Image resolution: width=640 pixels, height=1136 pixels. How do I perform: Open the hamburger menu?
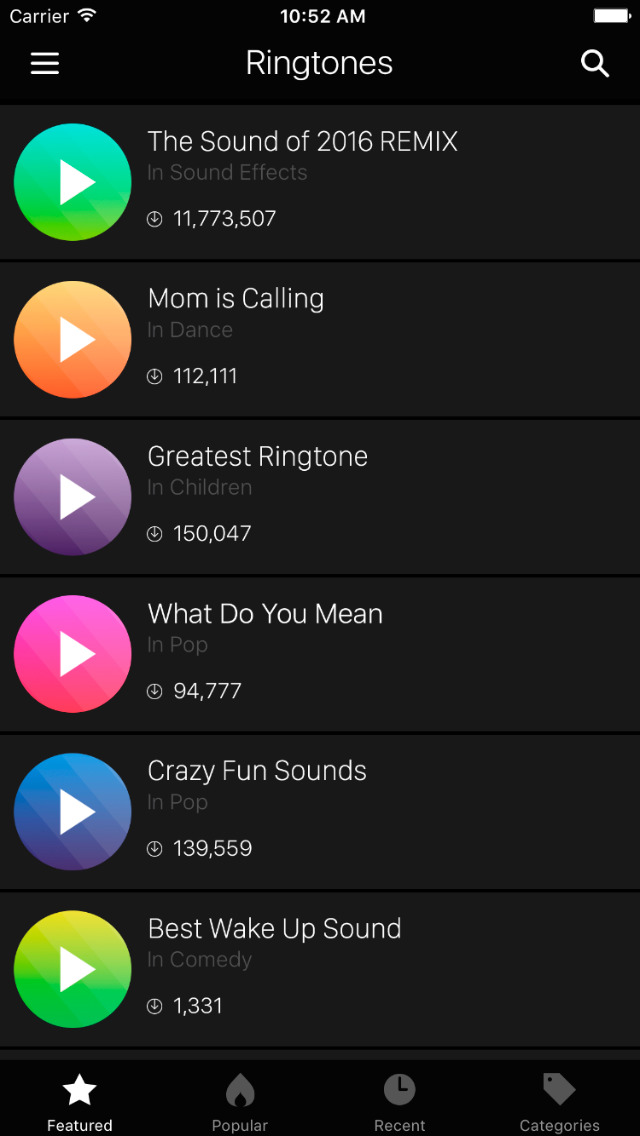click(x=45, y=64)
